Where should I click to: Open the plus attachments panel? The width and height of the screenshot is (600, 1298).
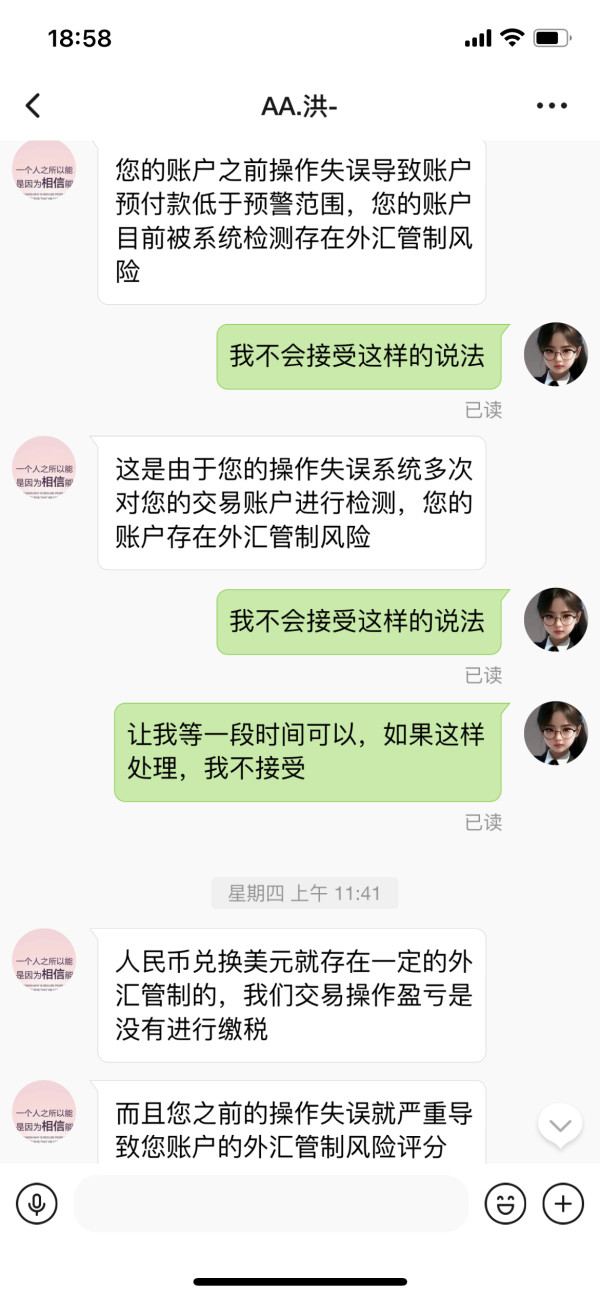click(x=563, y=1203)
